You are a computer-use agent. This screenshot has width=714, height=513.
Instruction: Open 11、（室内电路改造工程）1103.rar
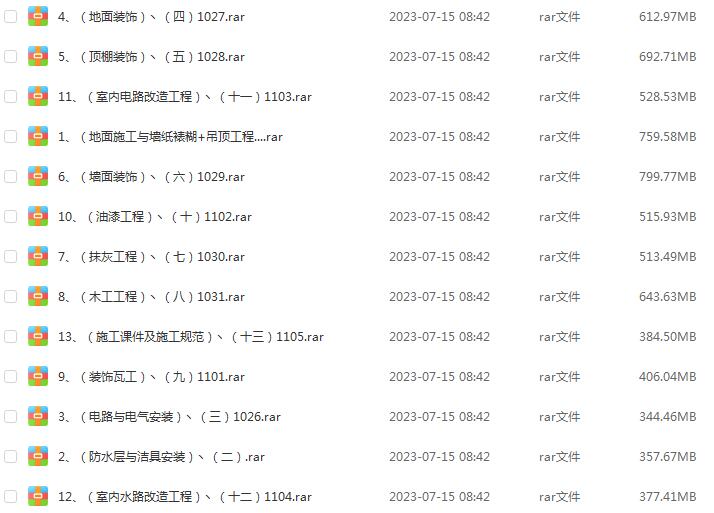[184, 97]
